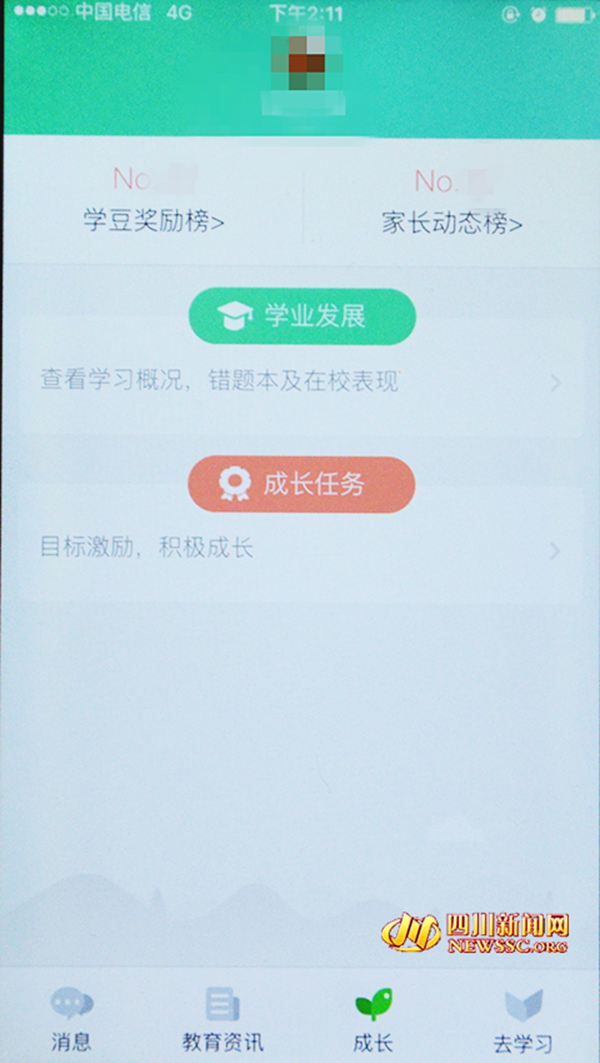Open the 家长动态榜 ranking
The image size is (600, 1063).
pos(452,222)
